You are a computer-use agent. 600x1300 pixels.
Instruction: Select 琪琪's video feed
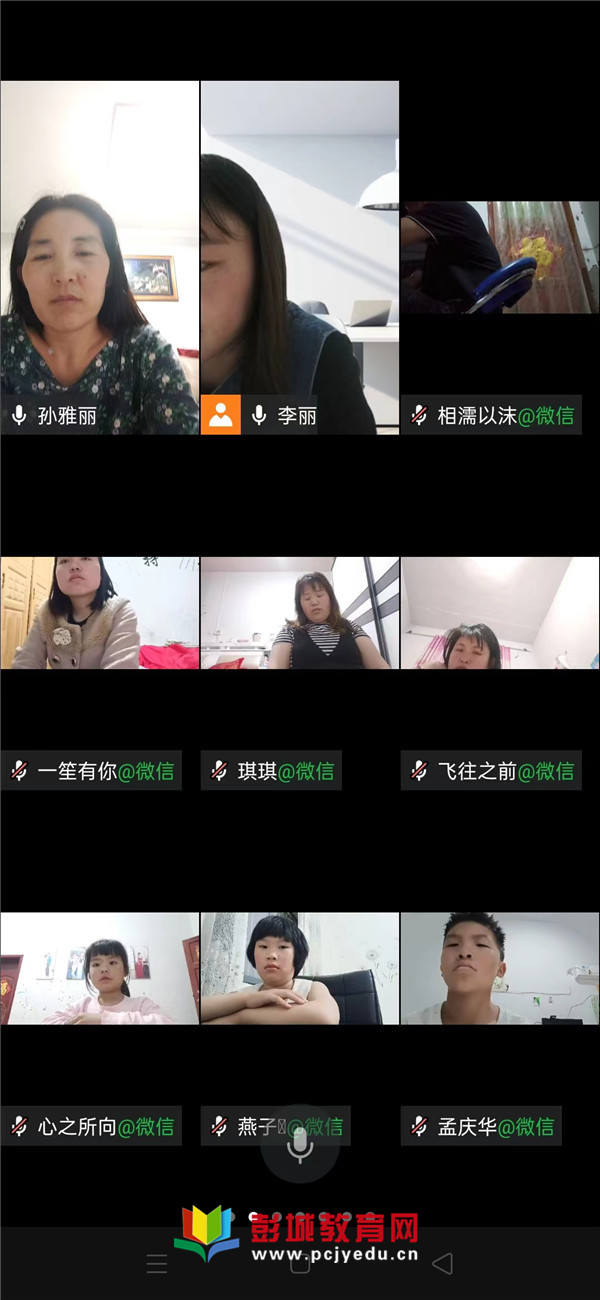point(299,613)
